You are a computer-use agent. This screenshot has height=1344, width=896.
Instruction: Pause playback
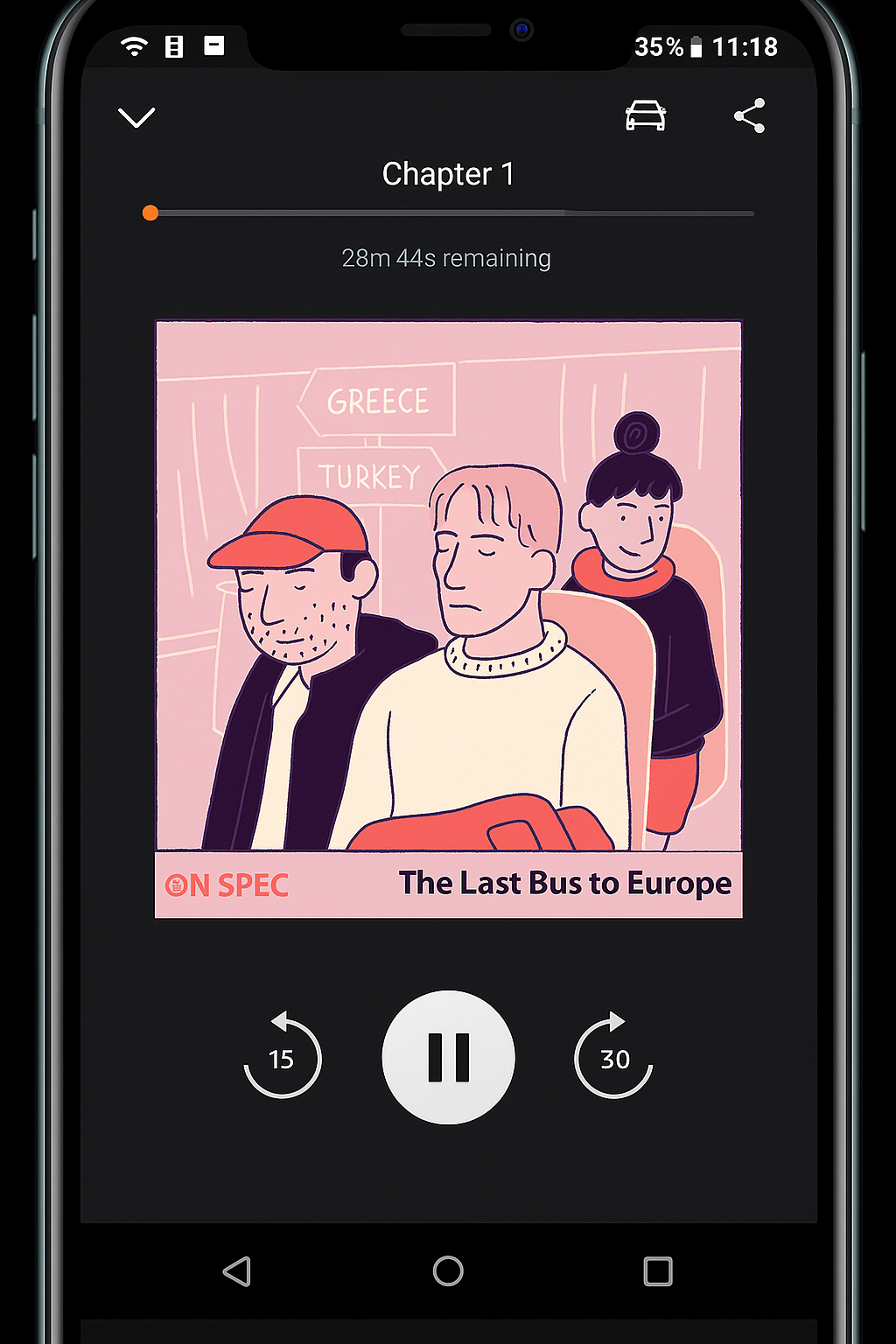(448, 1057)
